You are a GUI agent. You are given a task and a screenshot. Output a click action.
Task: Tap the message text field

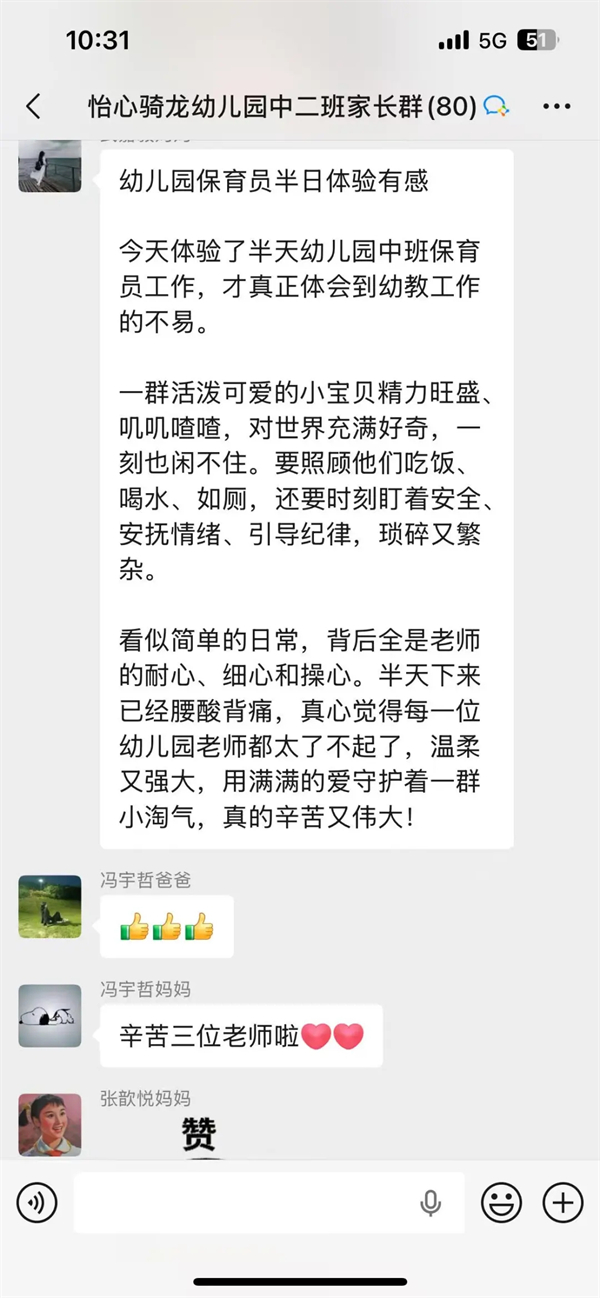tap(250, 1203)
